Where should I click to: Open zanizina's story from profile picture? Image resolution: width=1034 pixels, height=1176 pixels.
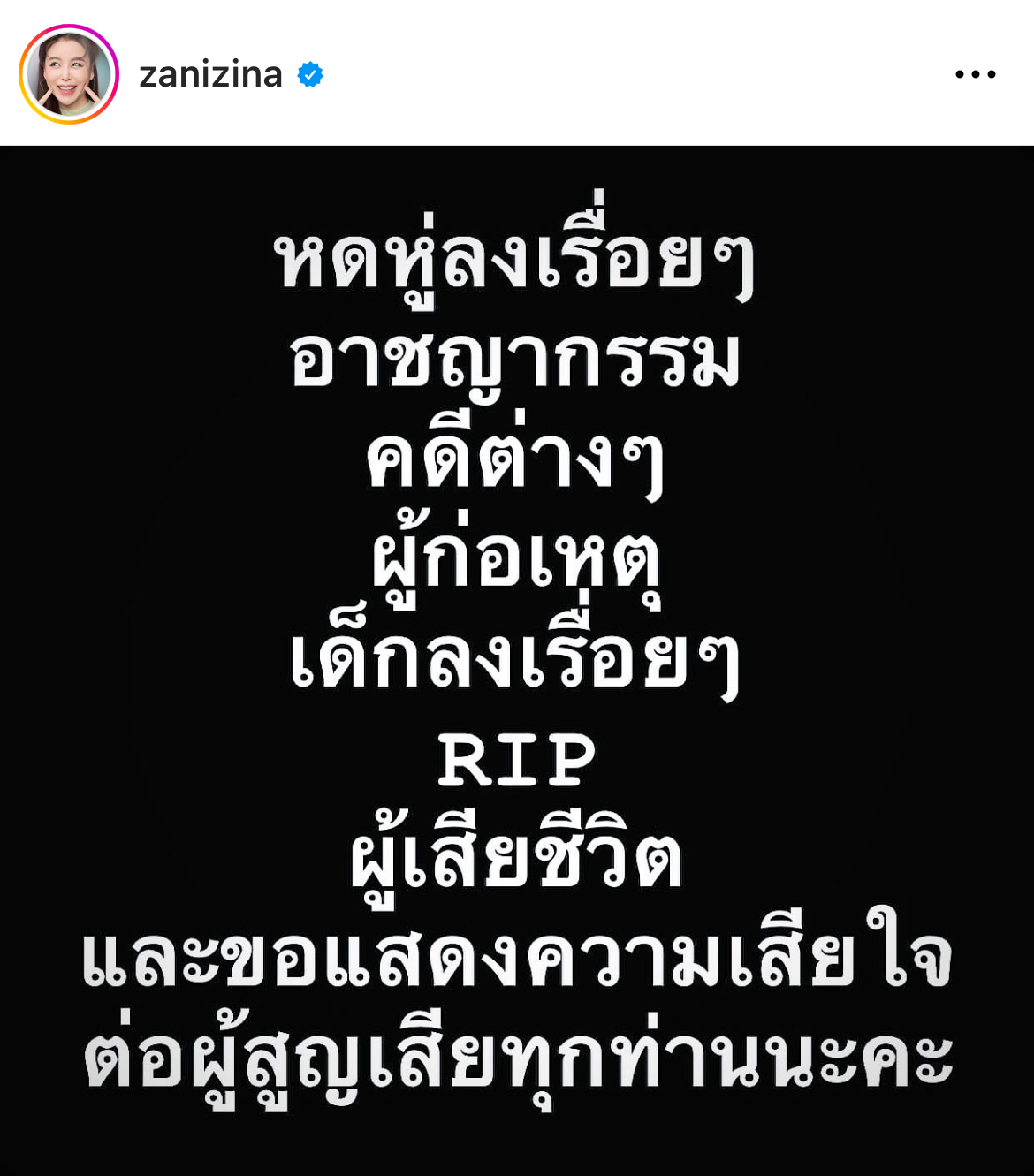[69, 74]
